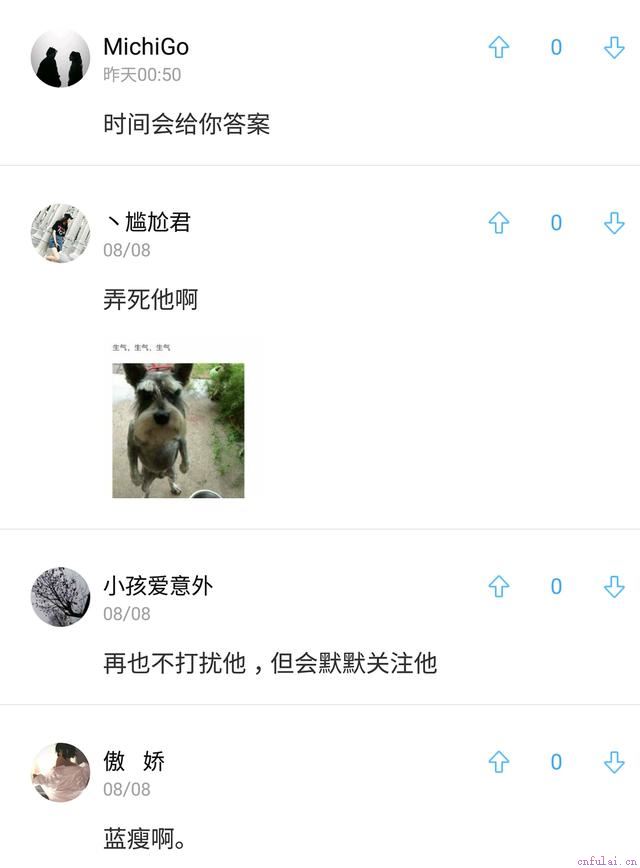Open MichiGo's profile avatar
640x868 pixels.
[x=60, y=58]
